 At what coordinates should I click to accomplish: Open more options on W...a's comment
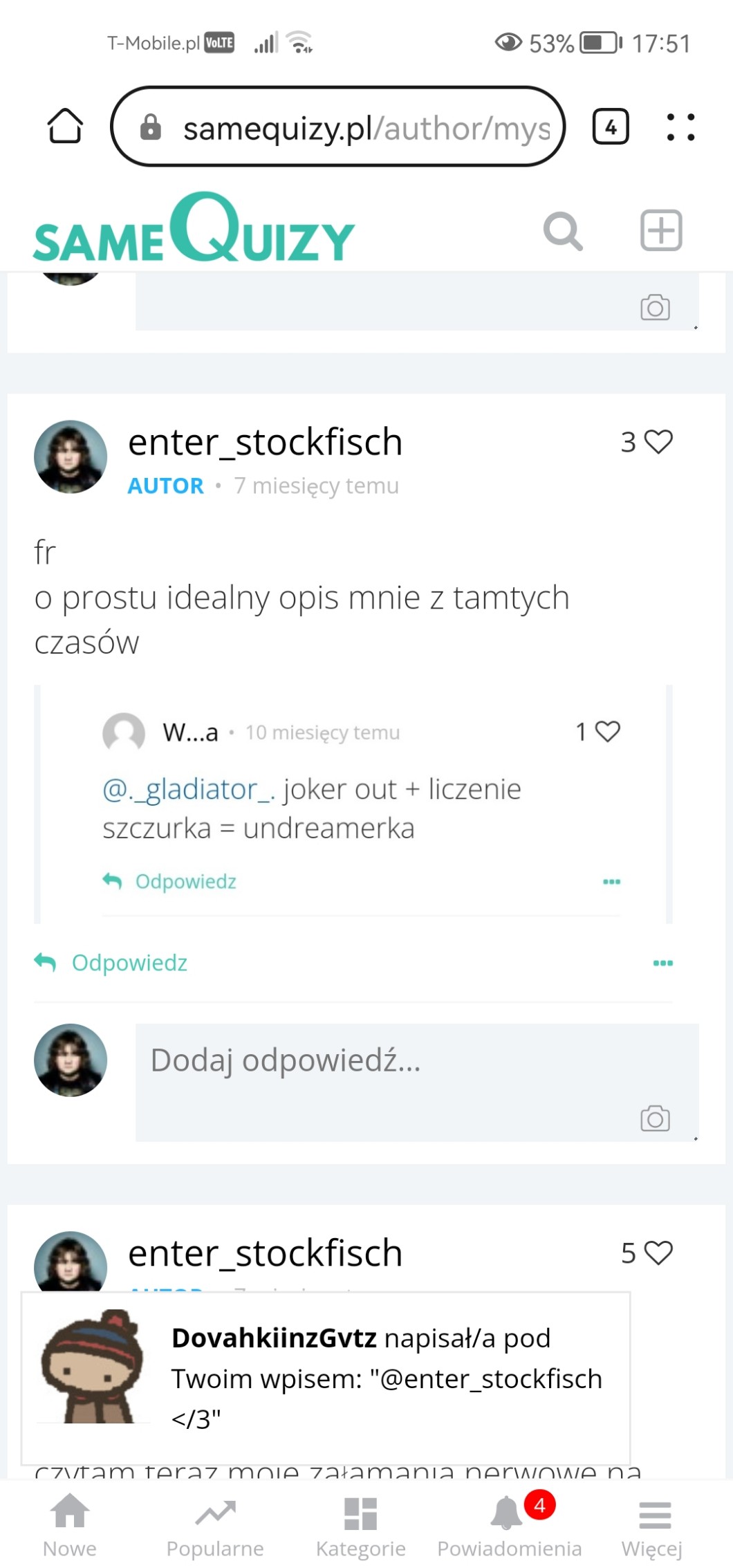(x=611, y=882)
